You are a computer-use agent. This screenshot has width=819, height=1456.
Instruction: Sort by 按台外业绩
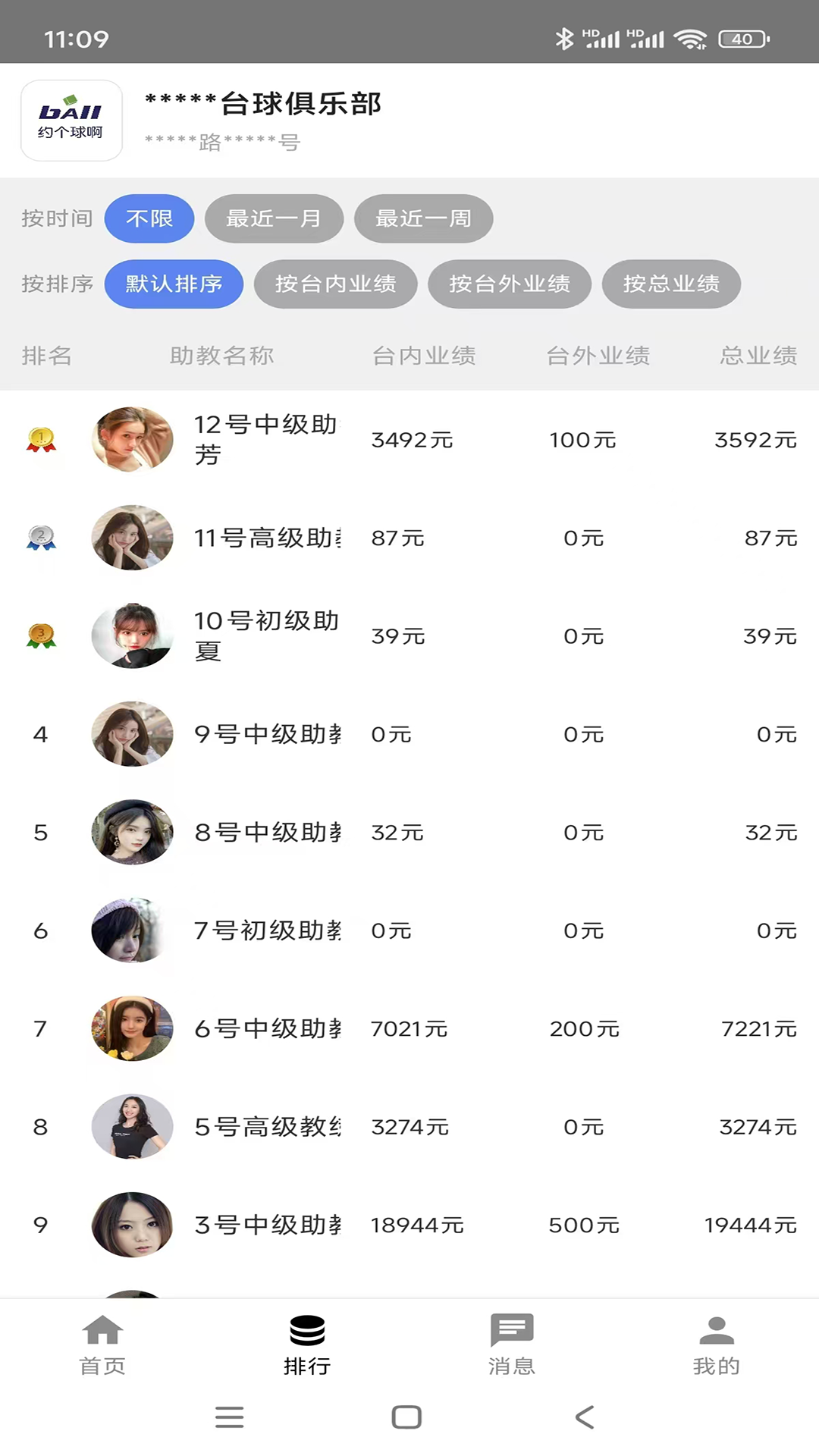coord(509,284)
